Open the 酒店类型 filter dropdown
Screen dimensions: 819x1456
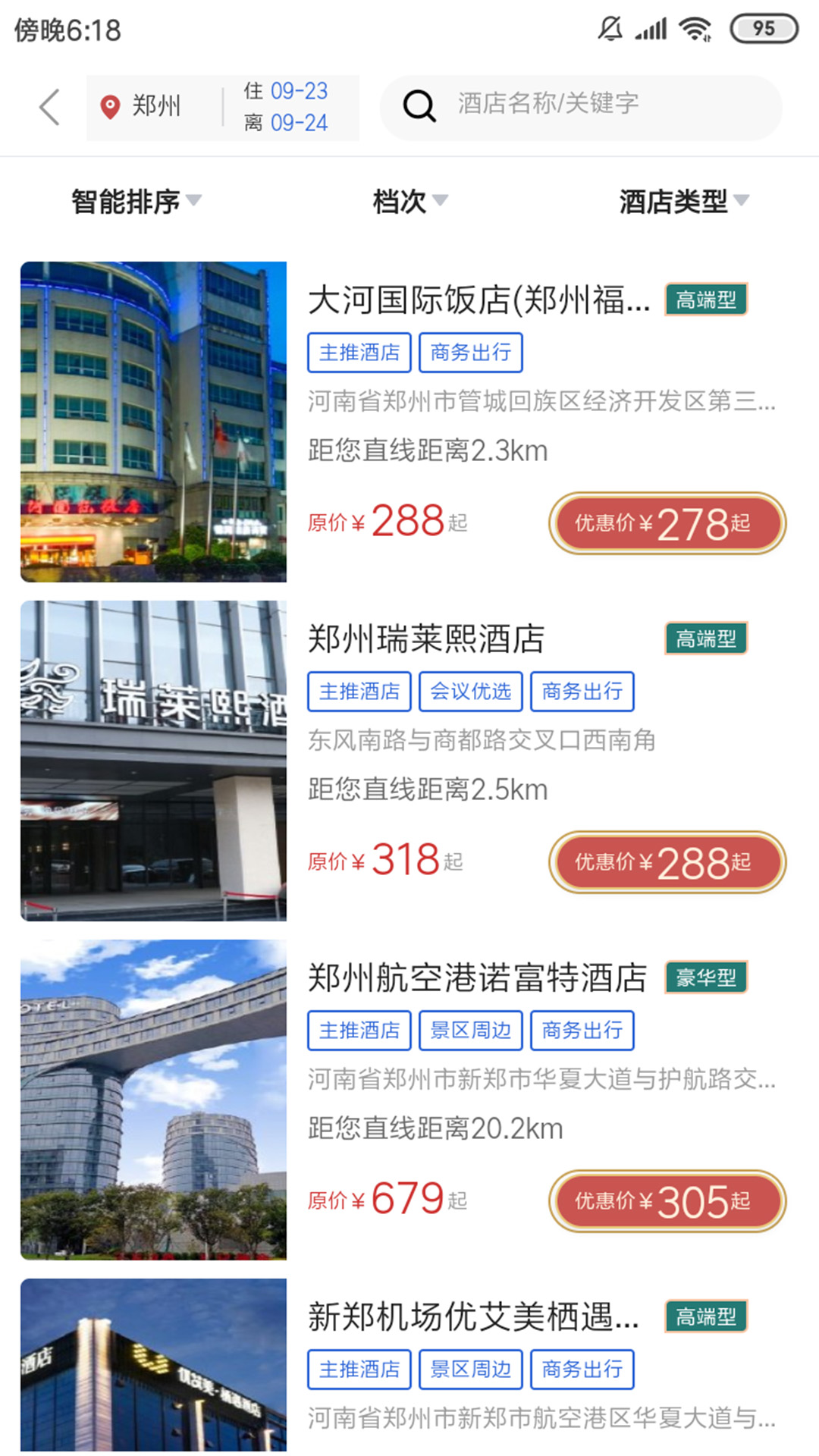pyautogui.click(x=680, y=201)
